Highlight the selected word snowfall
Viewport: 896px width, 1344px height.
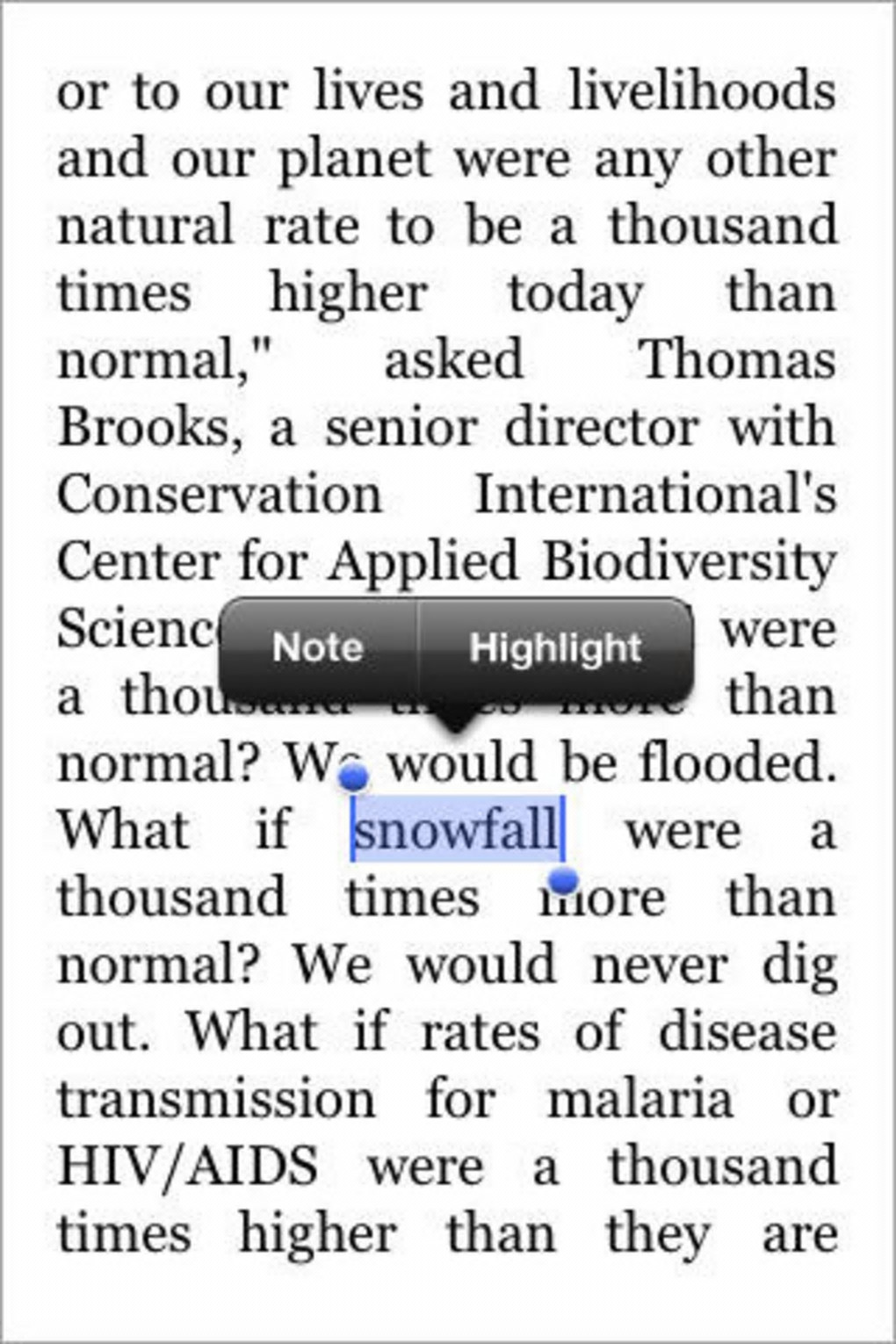coord(555,648)
